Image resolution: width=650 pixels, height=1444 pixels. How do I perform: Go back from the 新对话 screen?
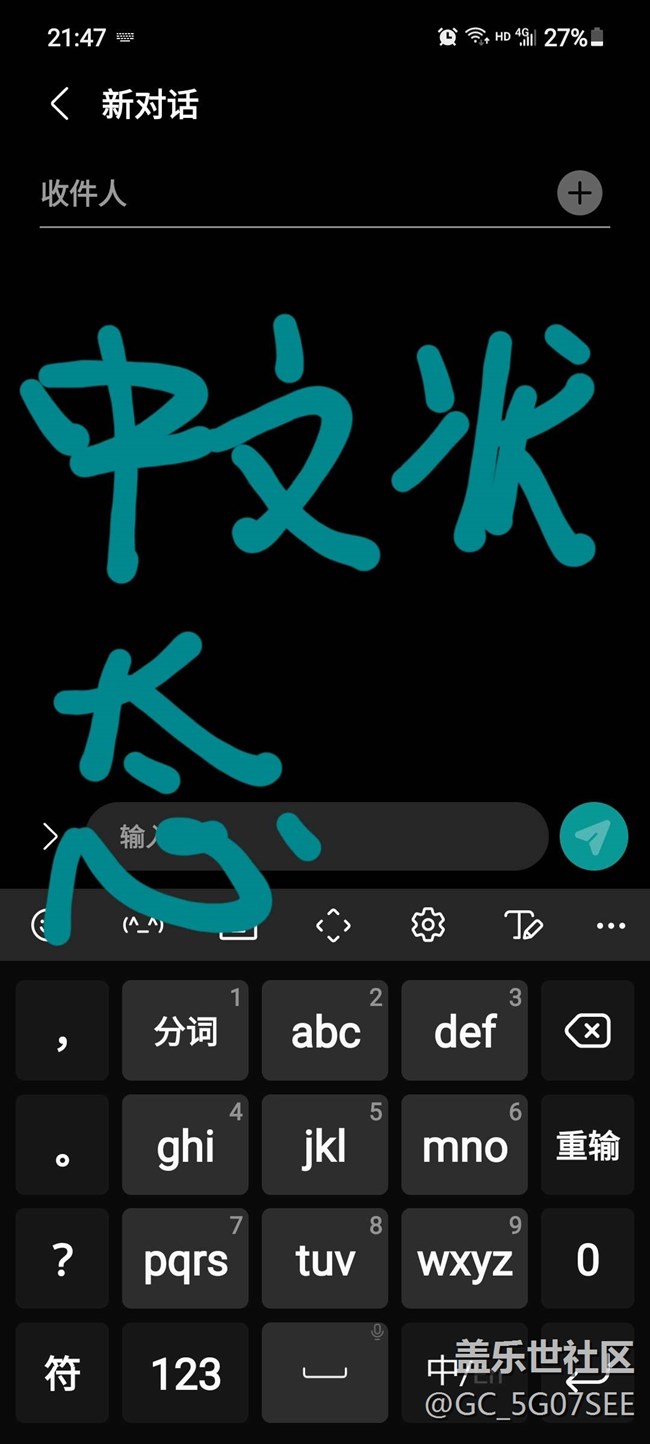[x=60, y=104]
